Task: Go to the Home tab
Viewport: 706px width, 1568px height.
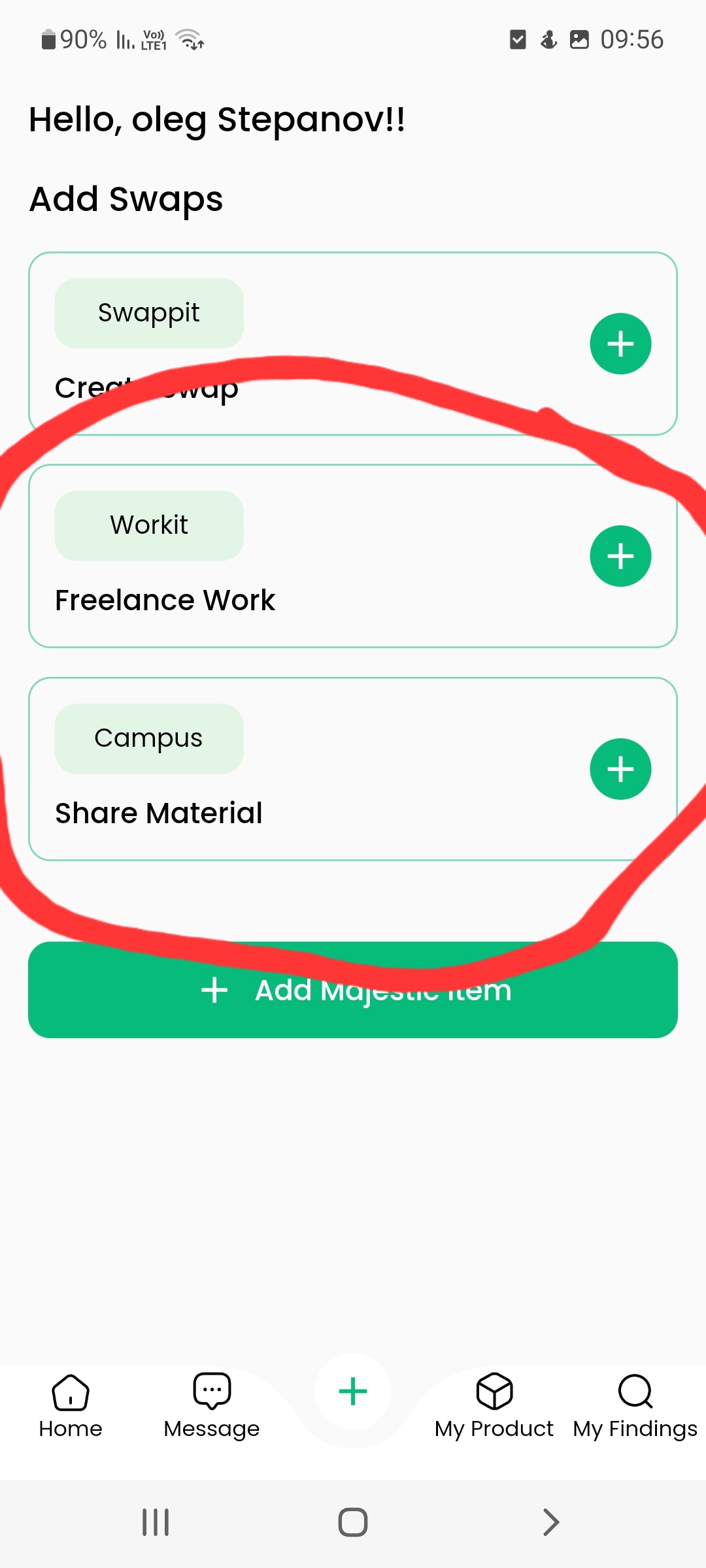Action: point(71,1406)
